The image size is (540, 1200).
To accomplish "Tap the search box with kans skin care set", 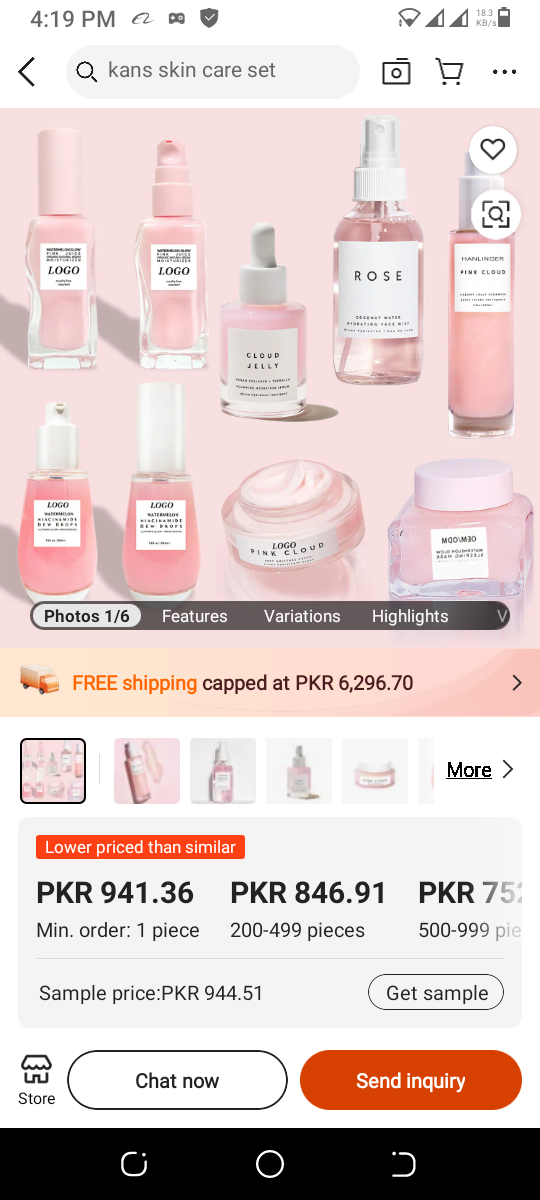I will (212, 71).
